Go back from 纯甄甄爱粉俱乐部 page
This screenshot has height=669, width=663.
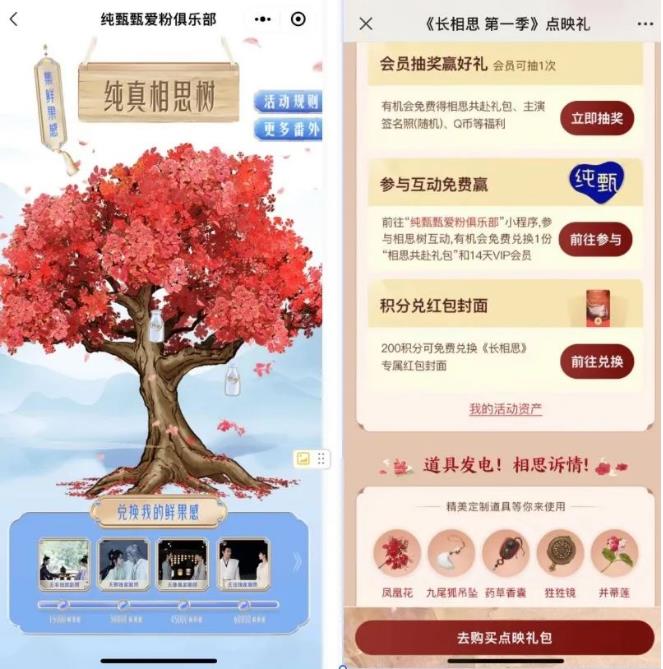pos(14,19)
